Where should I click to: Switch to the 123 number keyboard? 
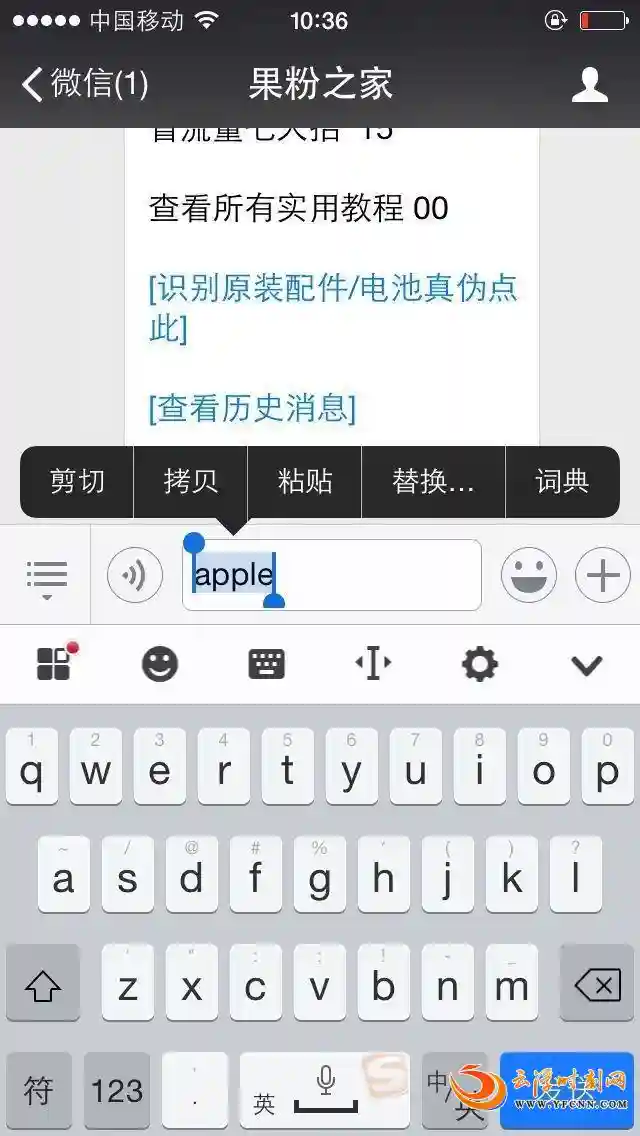coord(117,1090)
